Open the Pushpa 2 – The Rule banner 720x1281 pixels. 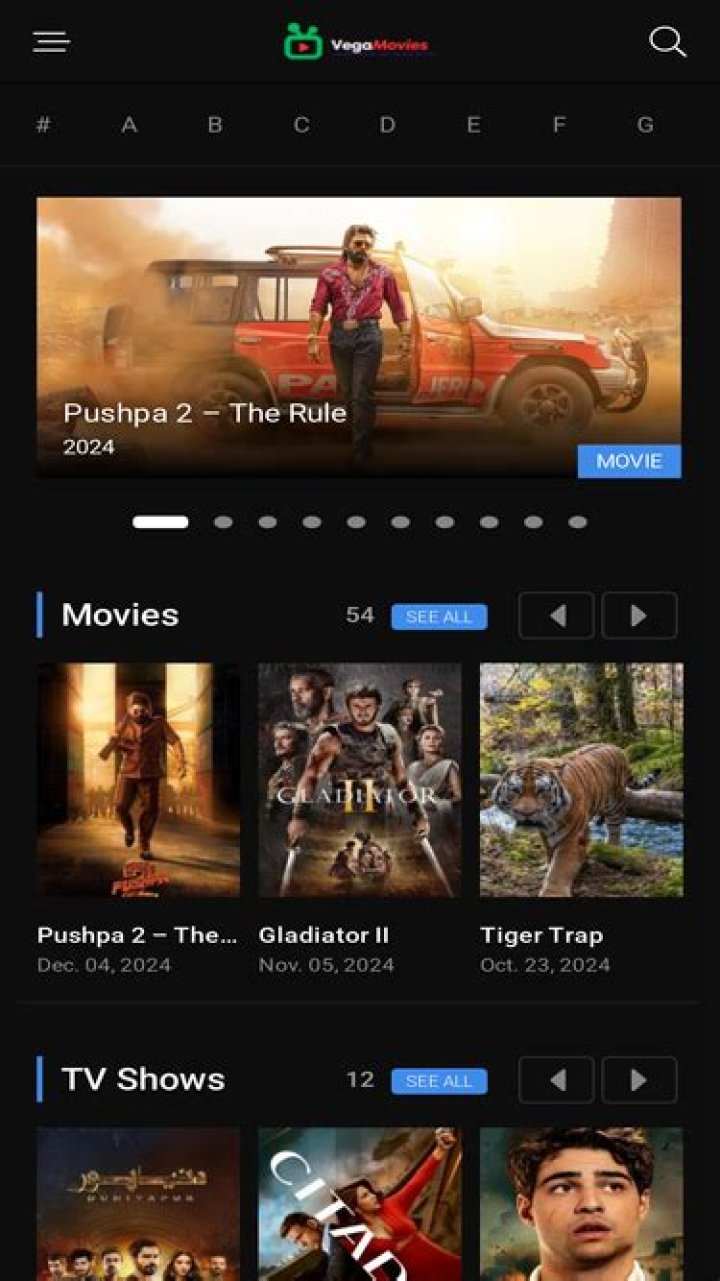coord(359,336)
